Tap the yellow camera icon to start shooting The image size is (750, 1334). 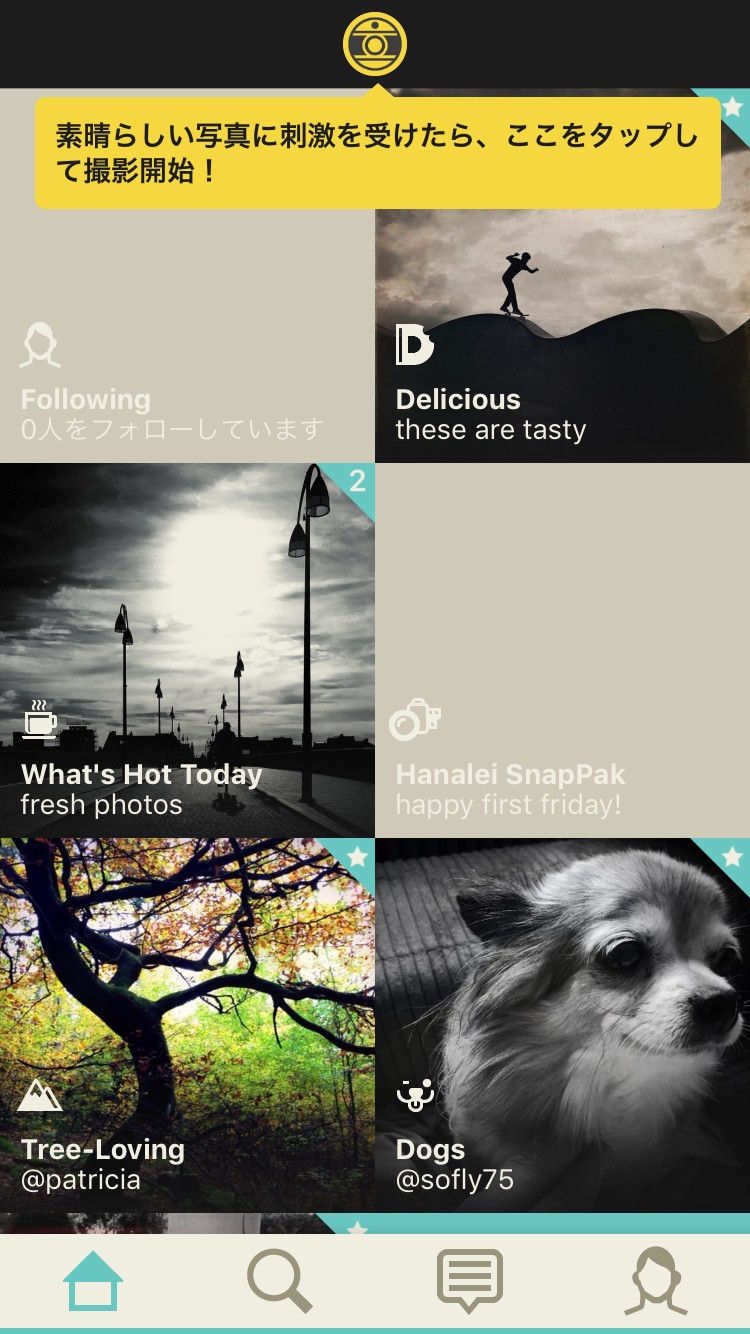375,45
